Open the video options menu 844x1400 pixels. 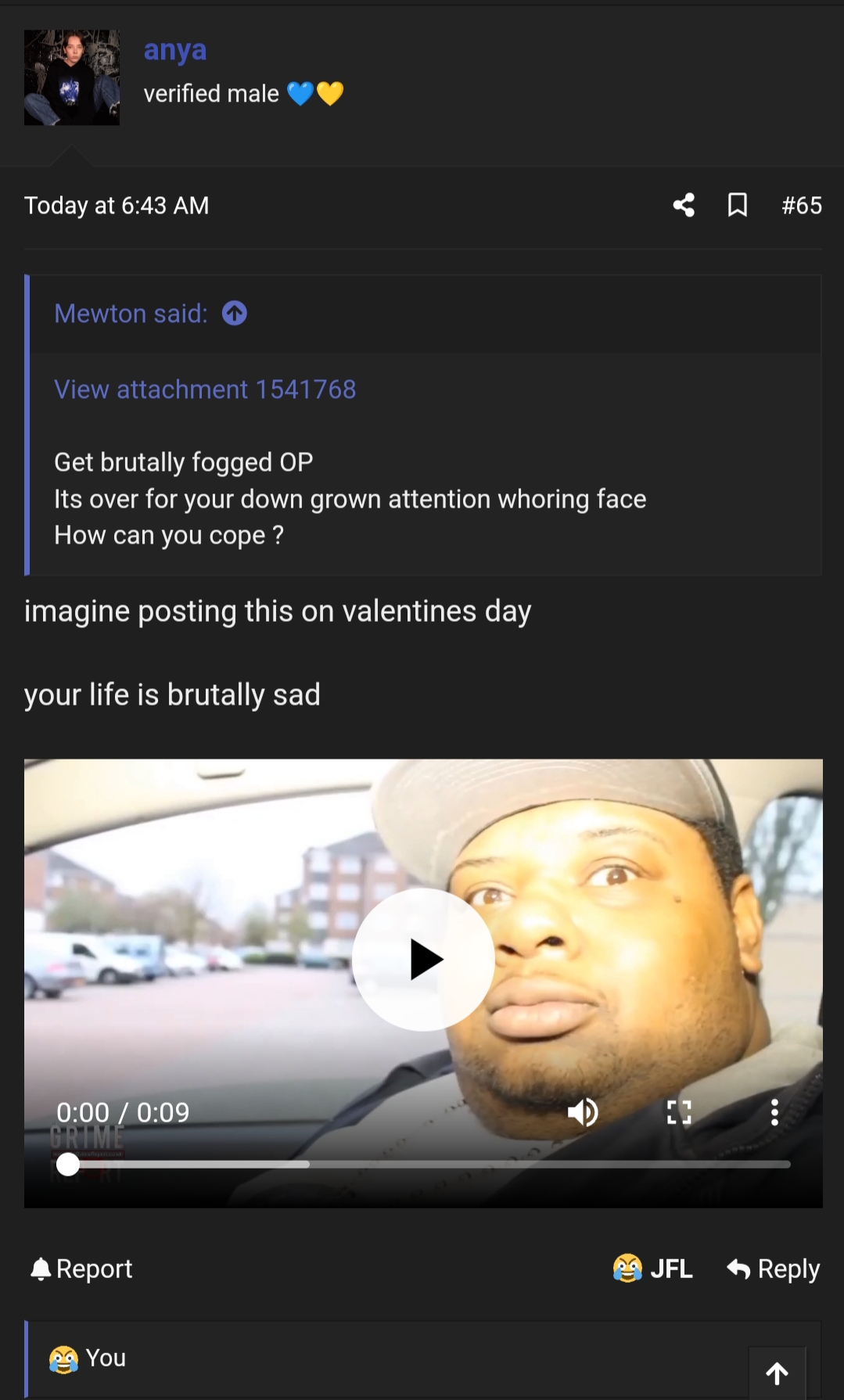click(x=774, y=1111)
